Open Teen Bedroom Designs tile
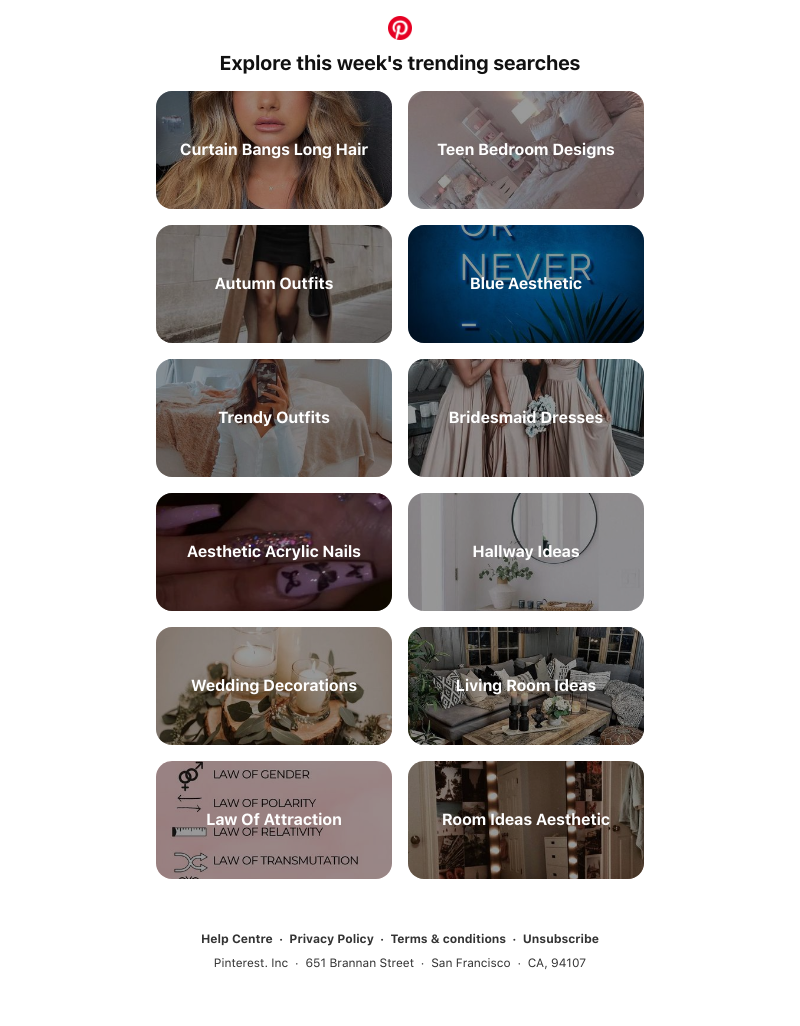 click(x=526, y=150)
